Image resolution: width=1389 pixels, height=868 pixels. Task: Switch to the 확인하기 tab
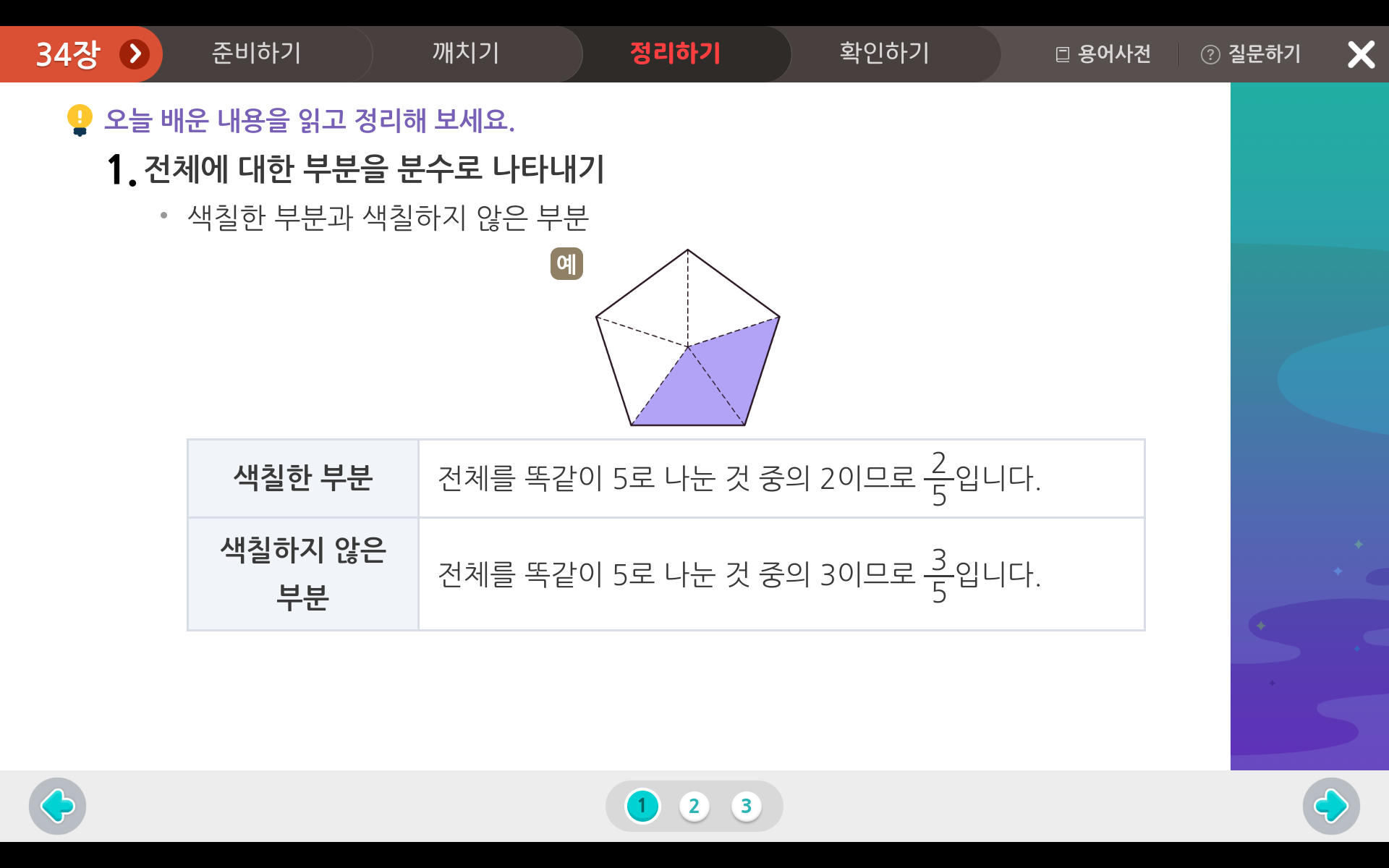(x=884, y=54)
